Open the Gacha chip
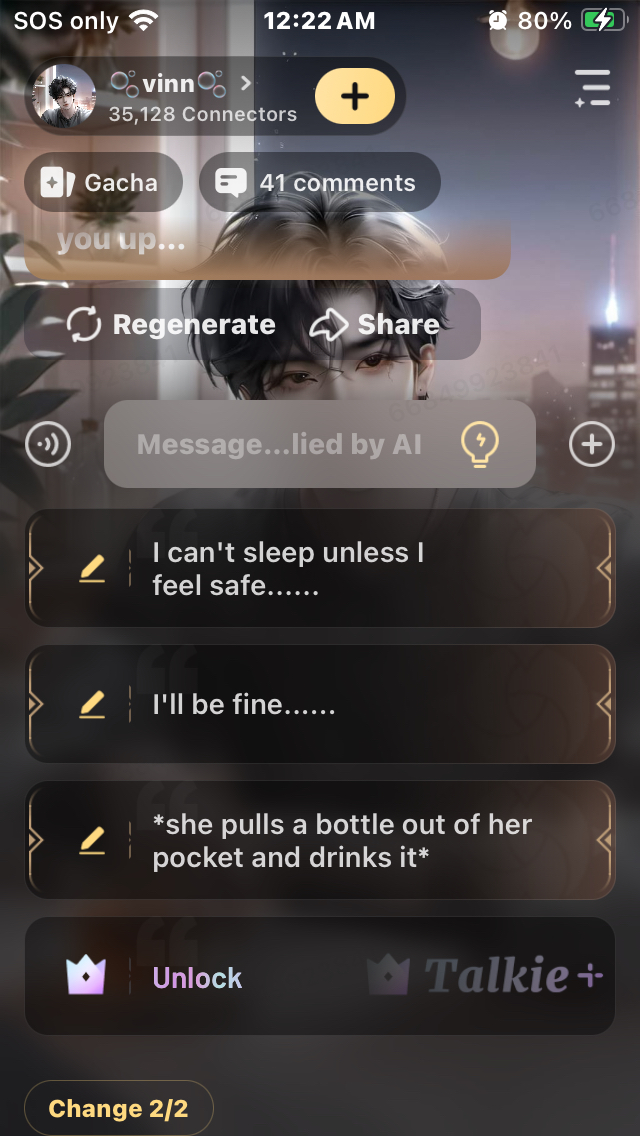This screenshot has width=640, height=1136. [103, 183]
